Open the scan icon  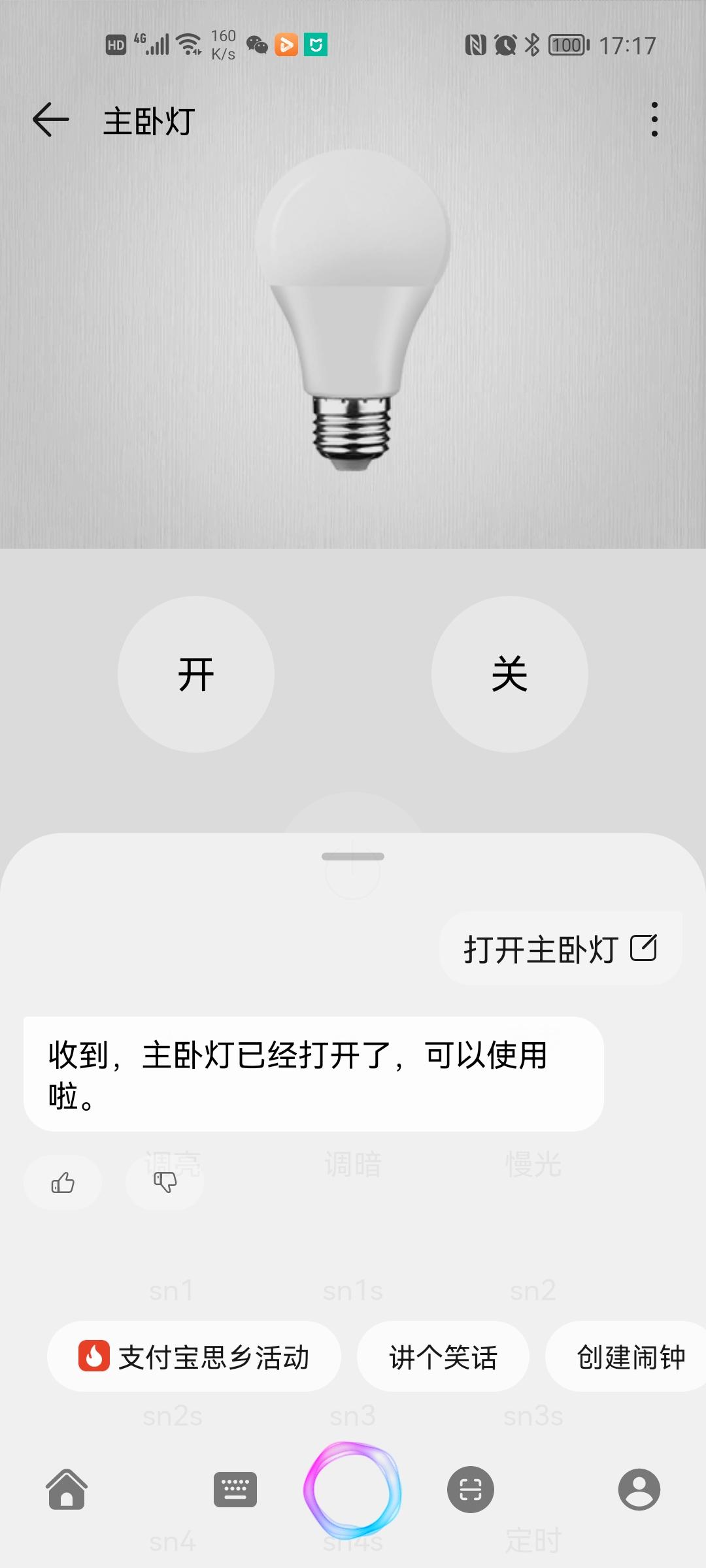coord(471,1490)
